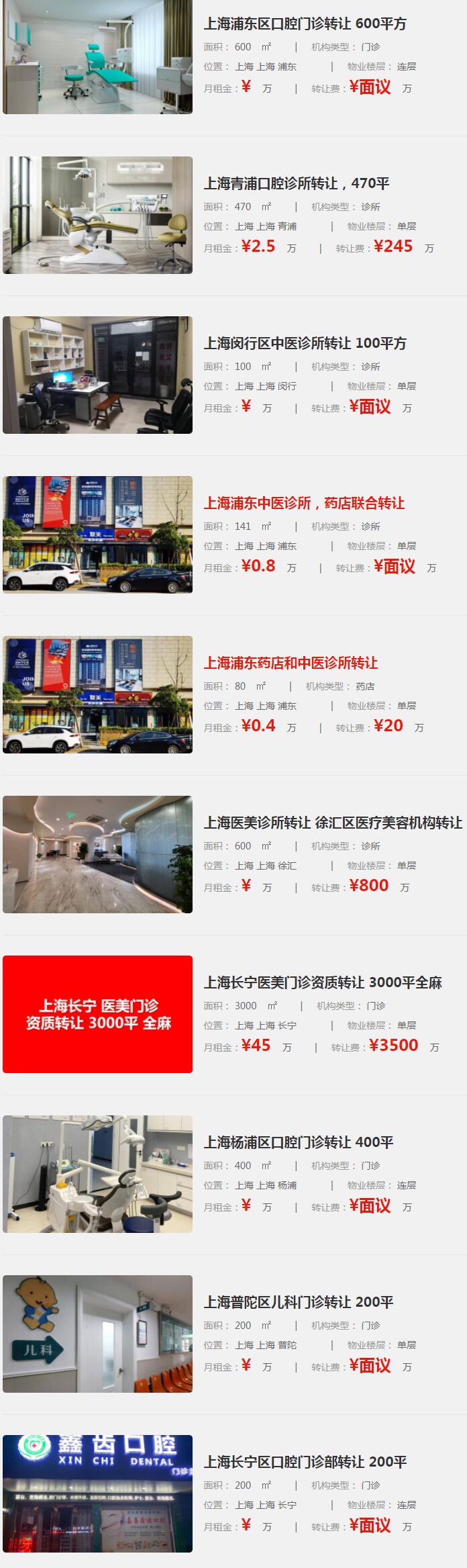Tap the 上海杨浦区口腔门诊转让 400平 listing
This screenshot has width=467, height=1568.
299,1143
